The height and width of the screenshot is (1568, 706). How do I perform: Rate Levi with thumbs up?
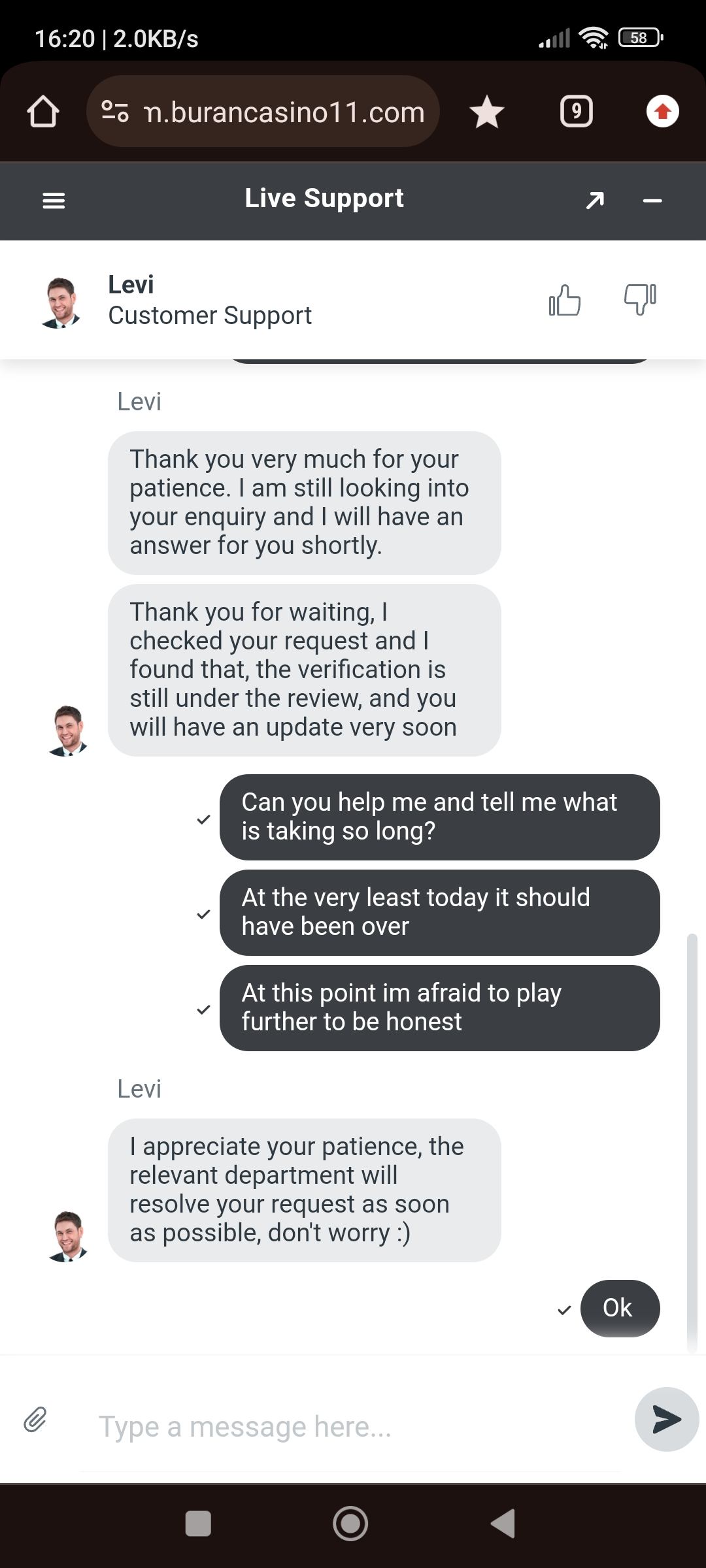tap(565, 301)
